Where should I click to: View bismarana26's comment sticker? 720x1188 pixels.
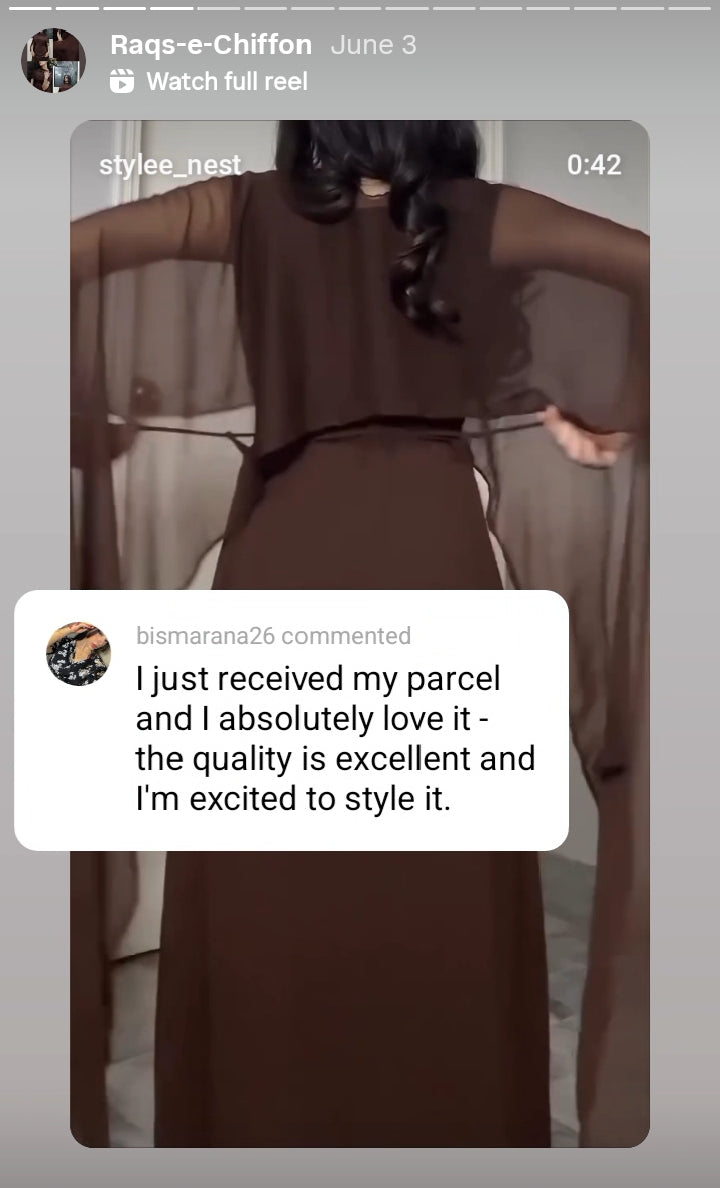tap(291, 720)
